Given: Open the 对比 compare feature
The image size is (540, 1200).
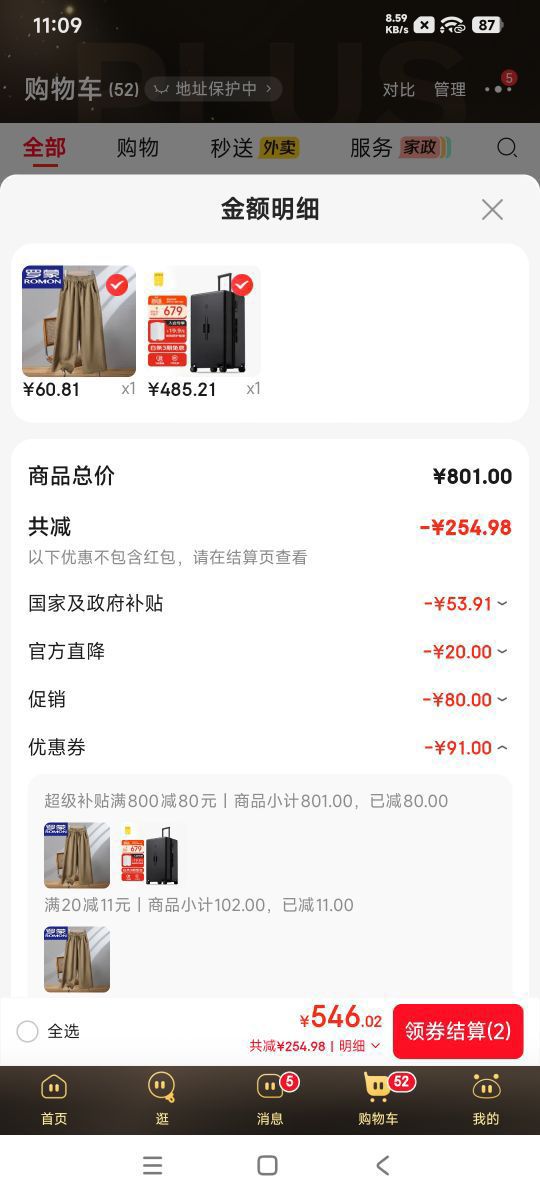Looking at the screenshot, I should [x=399, y=89].
